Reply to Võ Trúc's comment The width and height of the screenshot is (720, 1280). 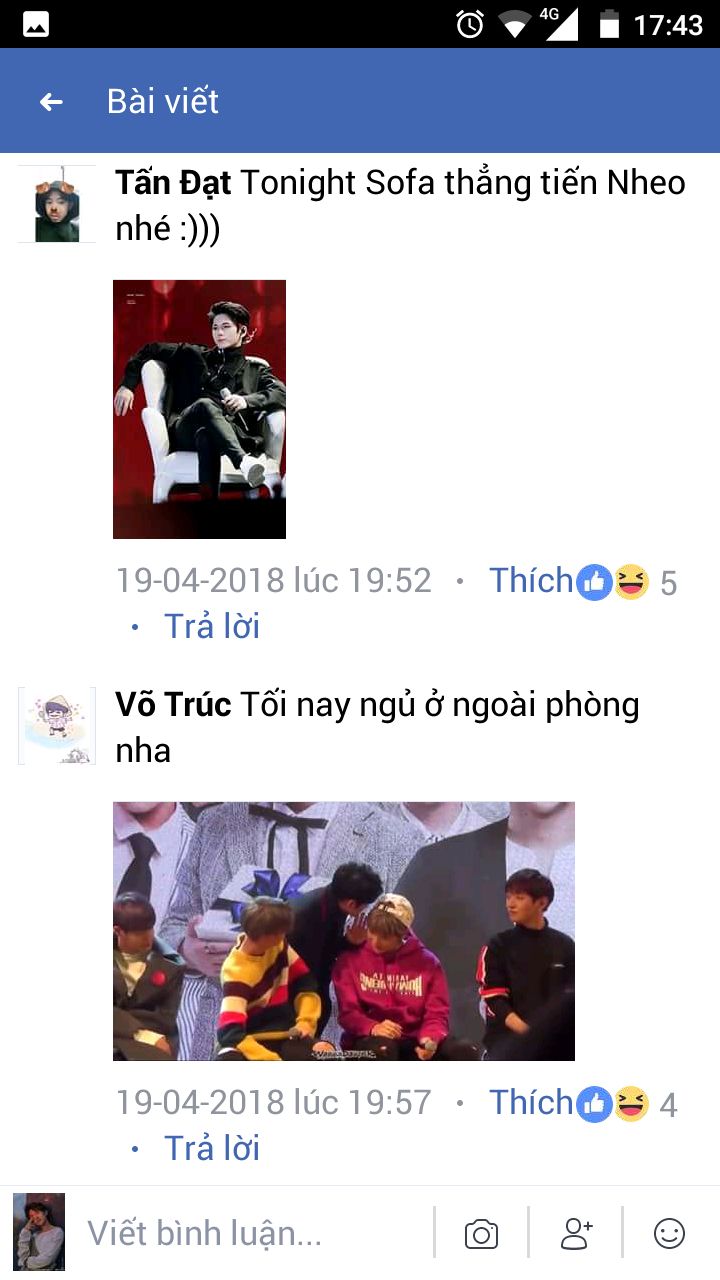click(x=212, y=1148)
